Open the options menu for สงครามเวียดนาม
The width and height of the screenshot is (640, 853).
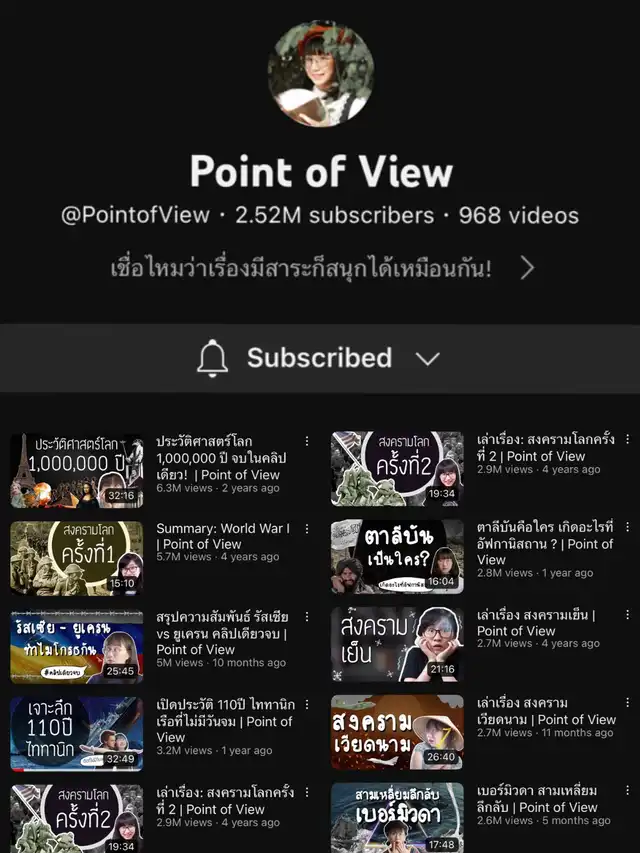pos(627,703)
